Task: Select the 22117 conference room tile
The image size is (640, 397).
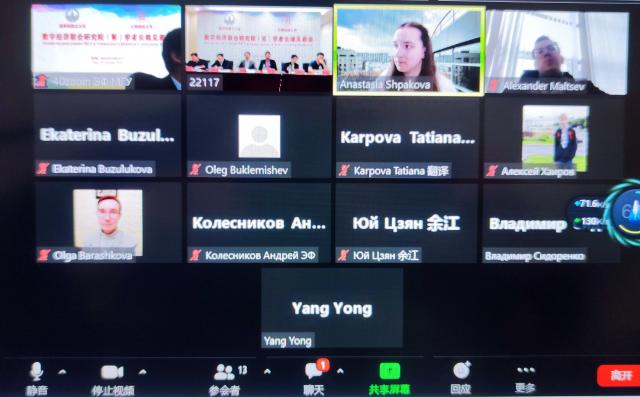Action: coord(259,49)
